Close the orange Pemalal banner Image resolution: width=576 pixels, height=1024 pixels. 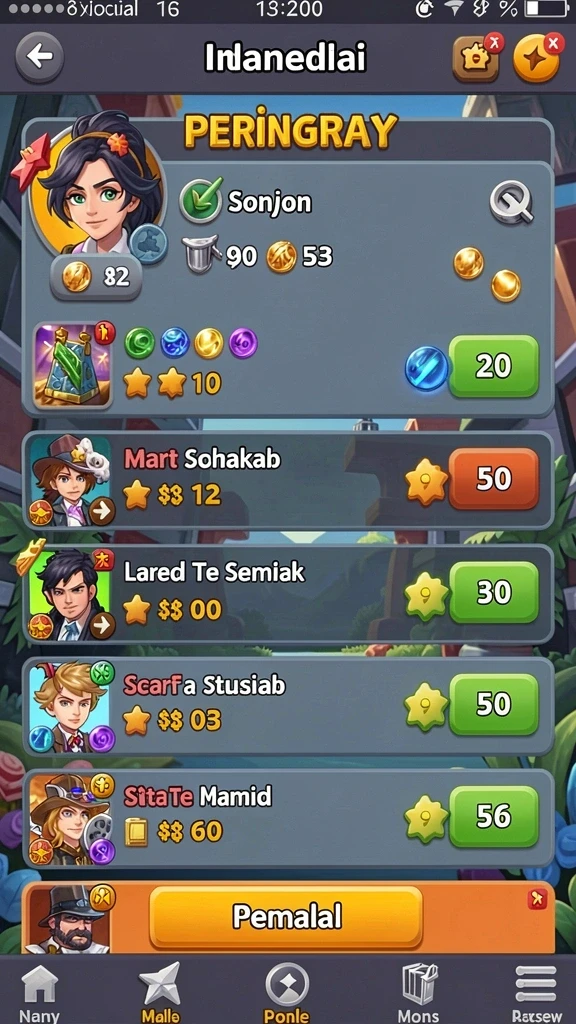coord(537,899)
